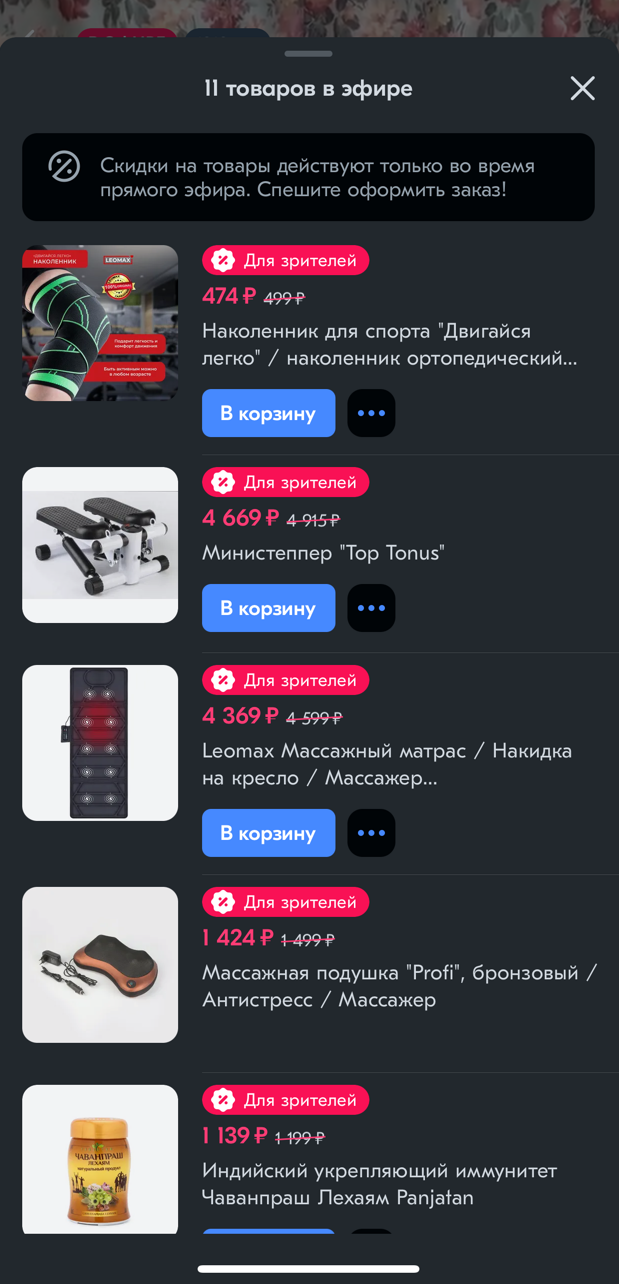Open more options for Leomax massage mattress

click(371, 833)
